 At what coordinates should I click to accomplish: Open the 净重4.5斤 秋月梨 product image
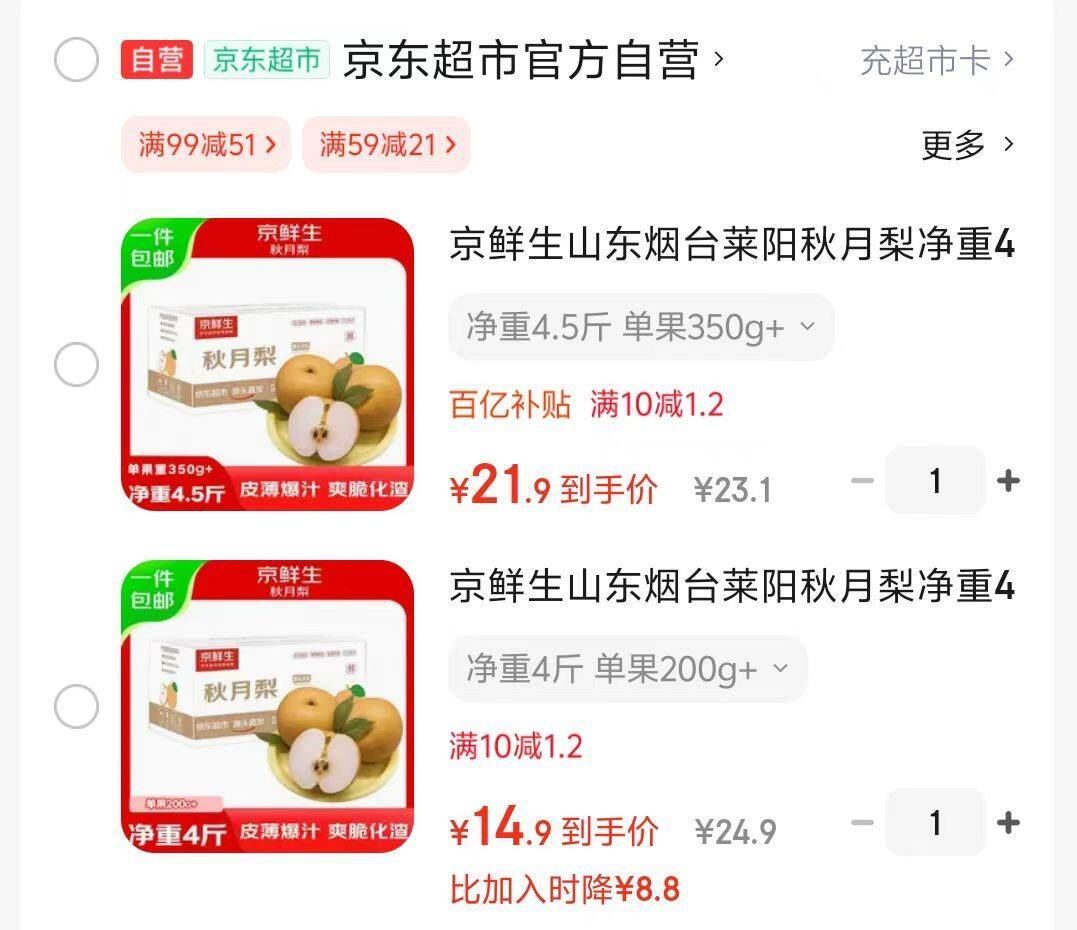(267, 364)
